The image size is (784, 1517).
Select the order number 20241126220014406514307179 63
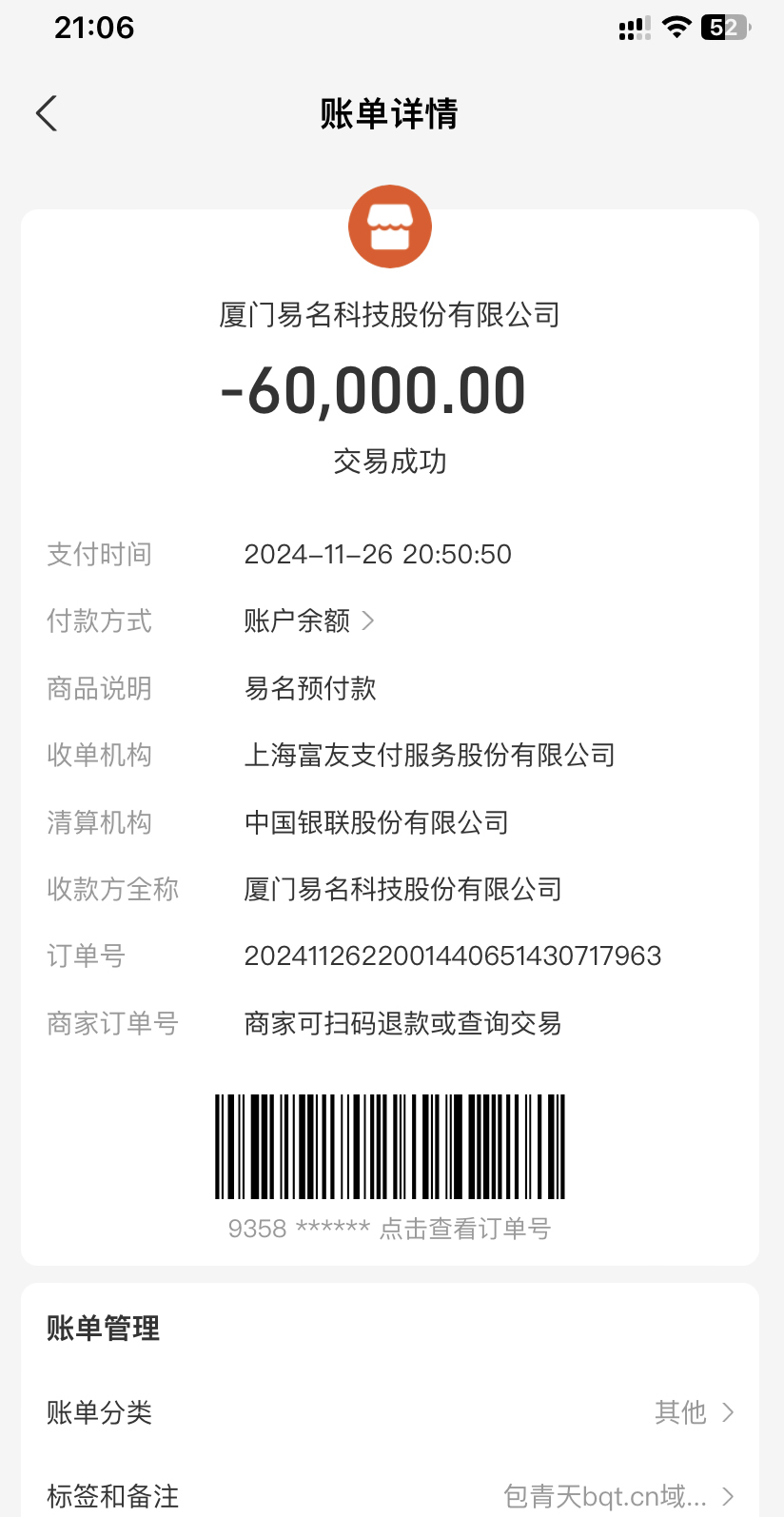click(x=453, y=956)
